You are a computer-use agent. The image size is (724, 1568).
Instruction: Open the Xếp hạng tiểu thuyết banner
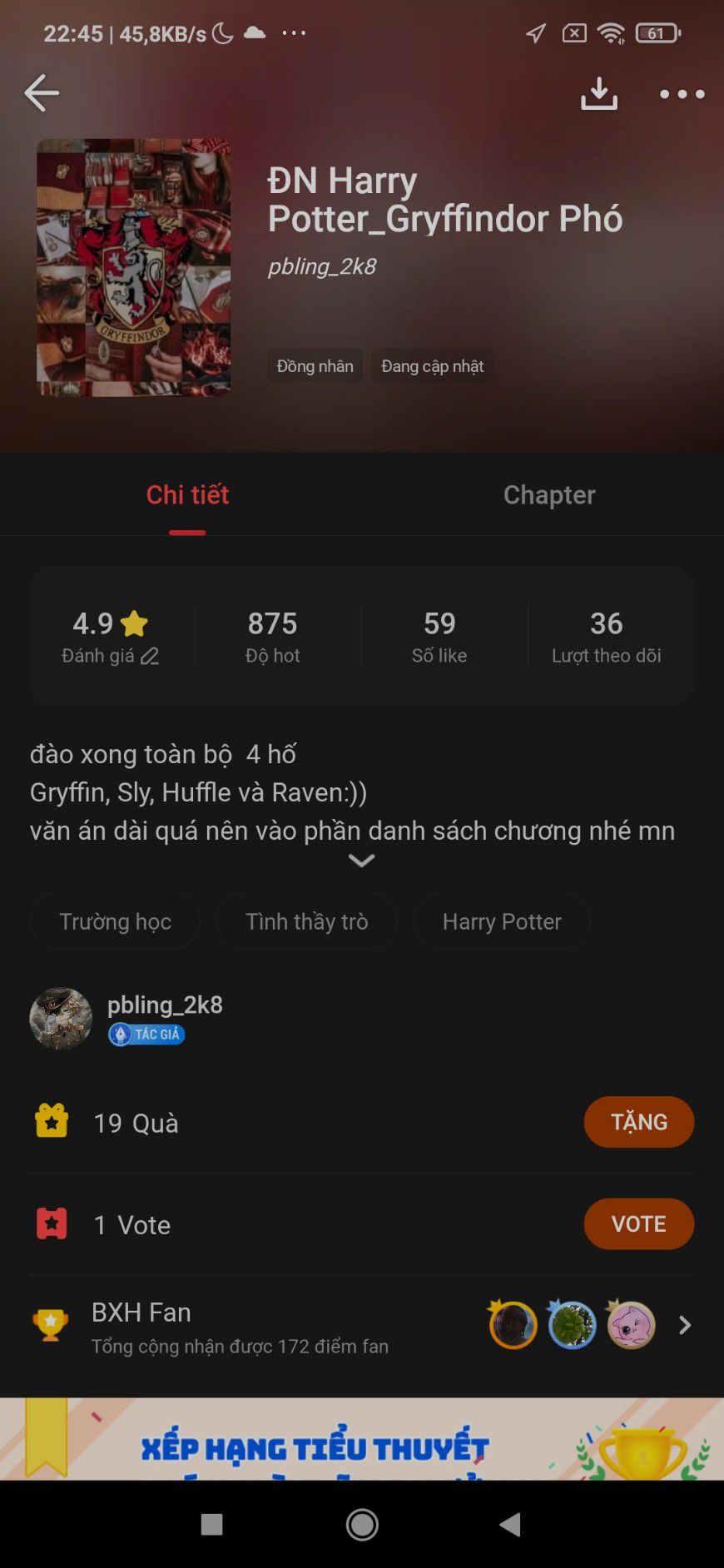[361, 1440]
